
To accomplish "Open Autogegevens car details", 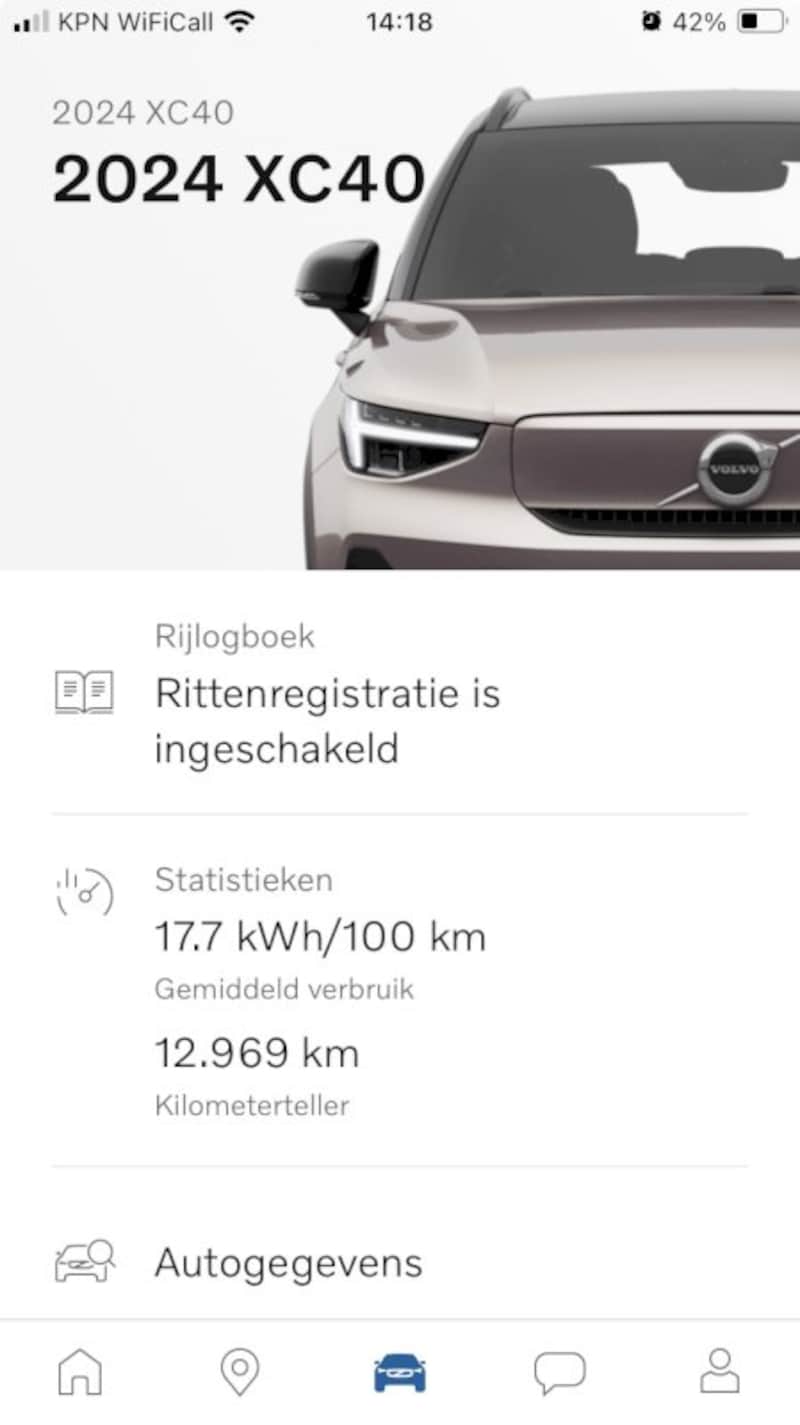I will coord(400,1262).
